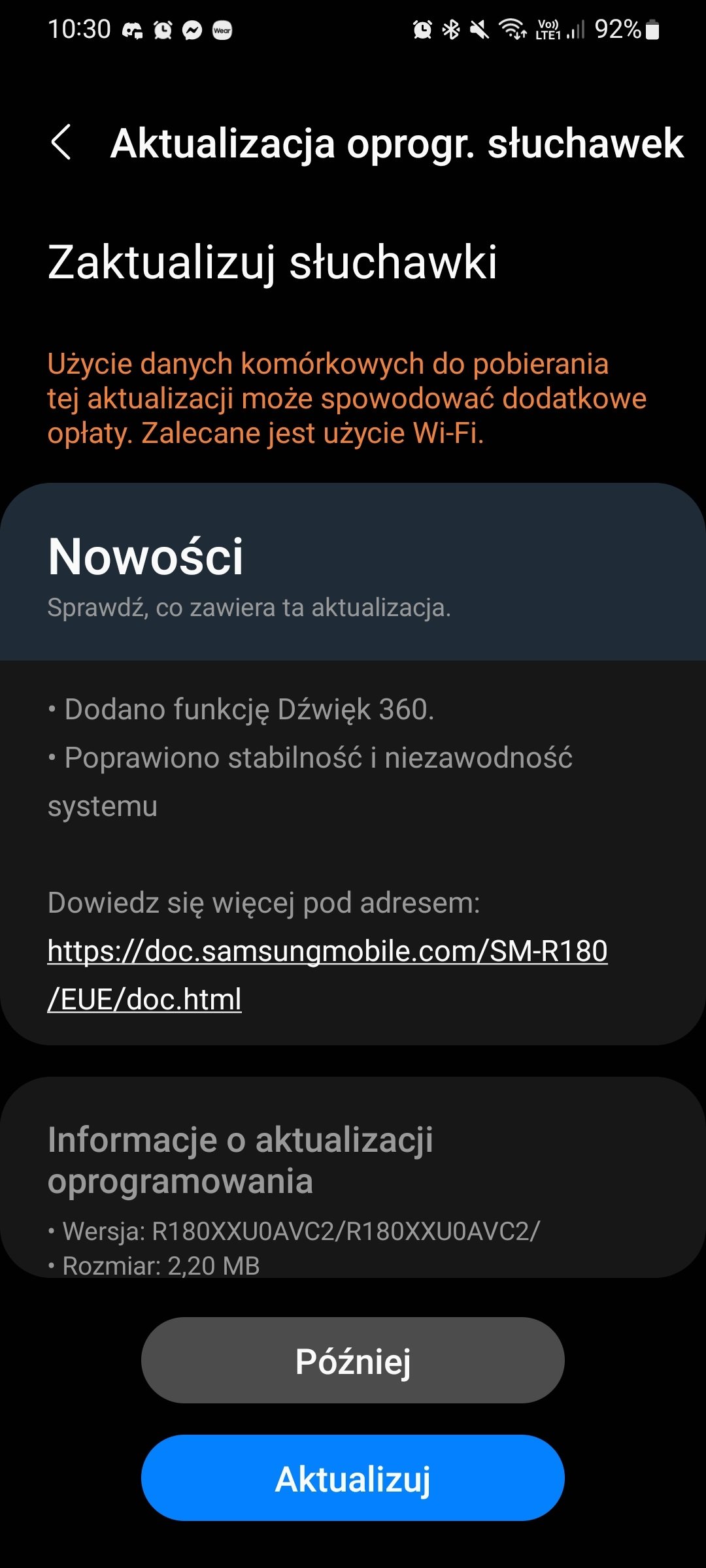The image size is (706, 1568).
Task: Start the update with Aktualizuj
Action: pos(353,1478)
